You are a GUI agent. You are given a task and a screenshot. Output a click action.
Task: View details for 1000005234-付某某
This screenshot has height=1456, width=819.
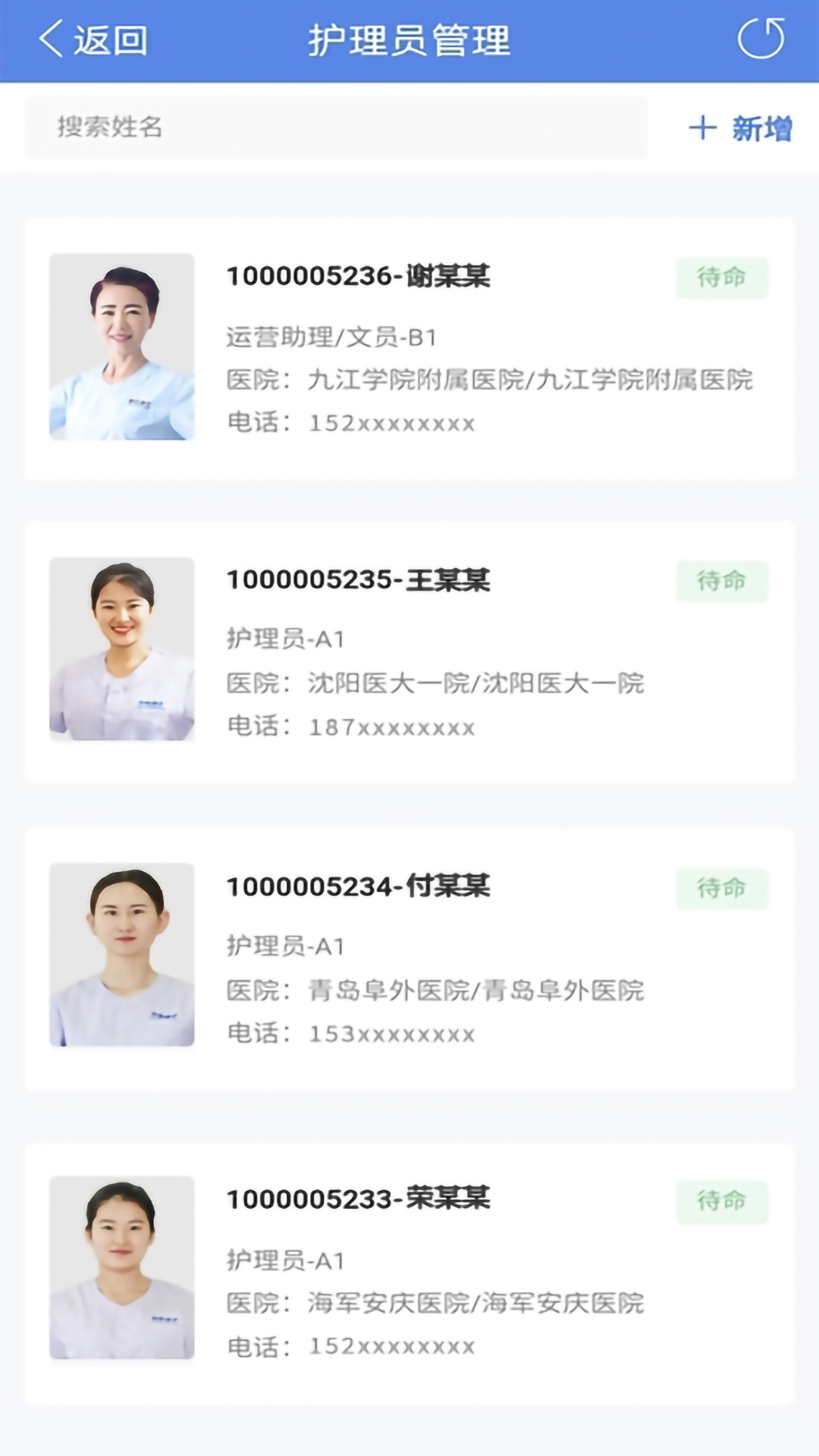click(409, 959)
